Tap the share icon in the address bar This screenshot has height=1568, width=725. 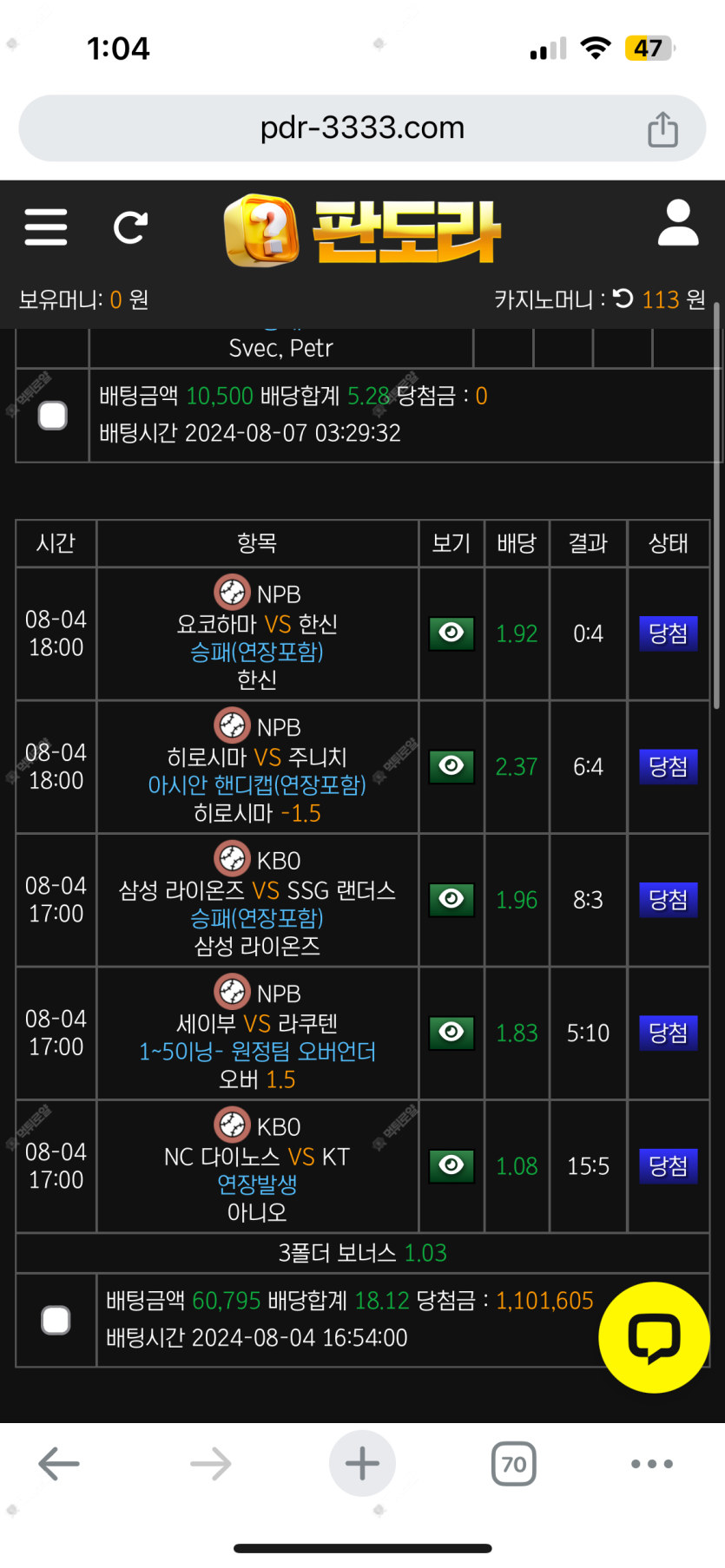[x=662, y=128]
